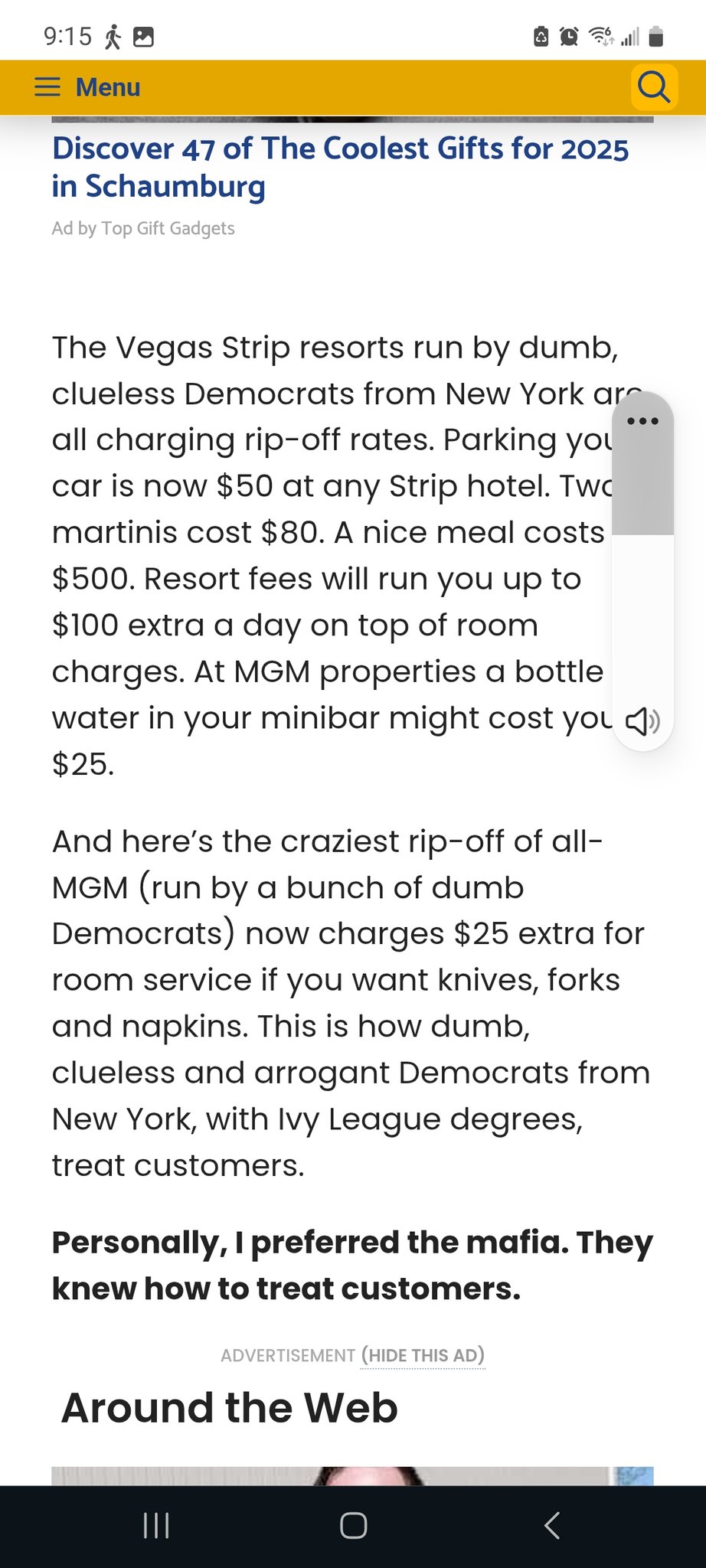Open the Menu drawer
Screen dimensions: 706x1568
click(87, 87)
